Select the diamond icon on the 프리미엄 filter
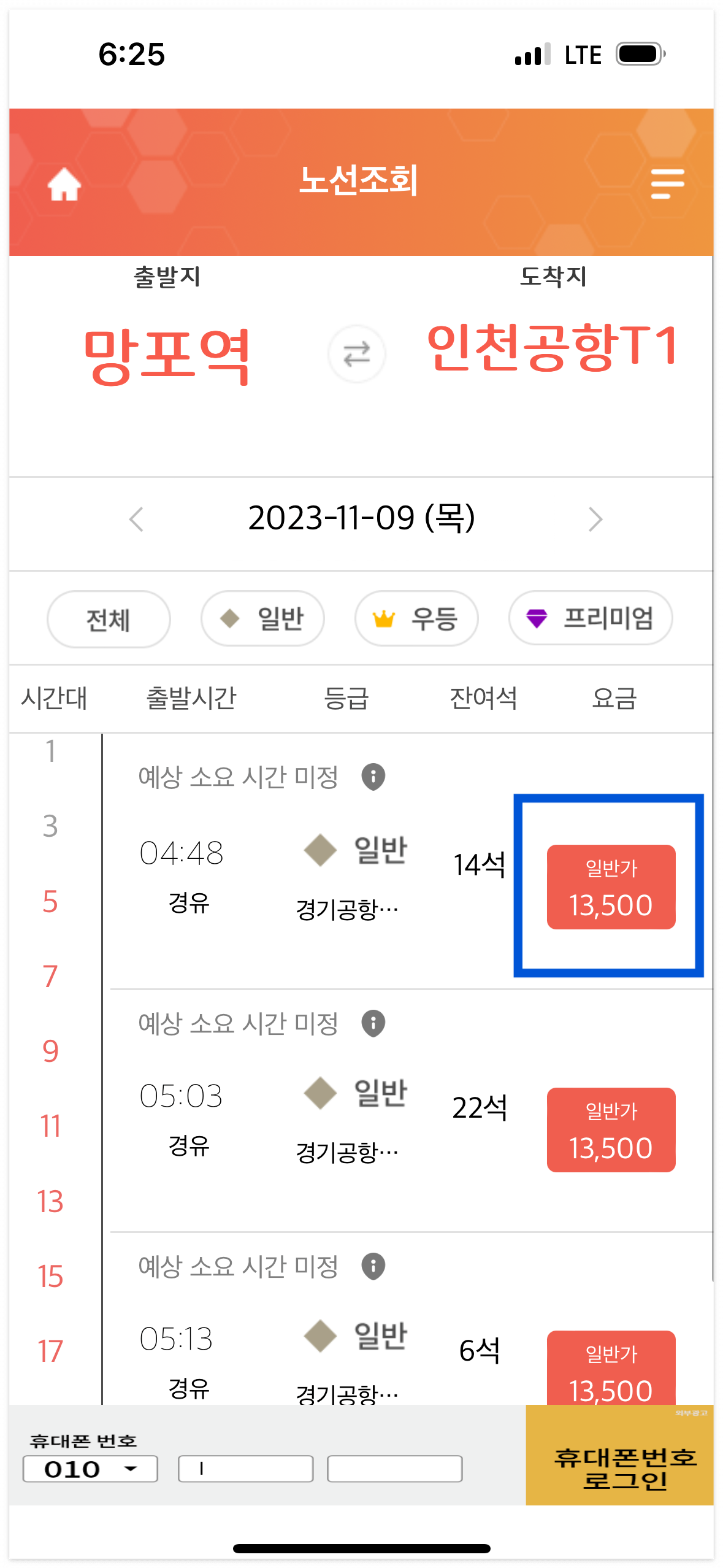The height and width of the screenshot is (1568, 723). point(536,619)
